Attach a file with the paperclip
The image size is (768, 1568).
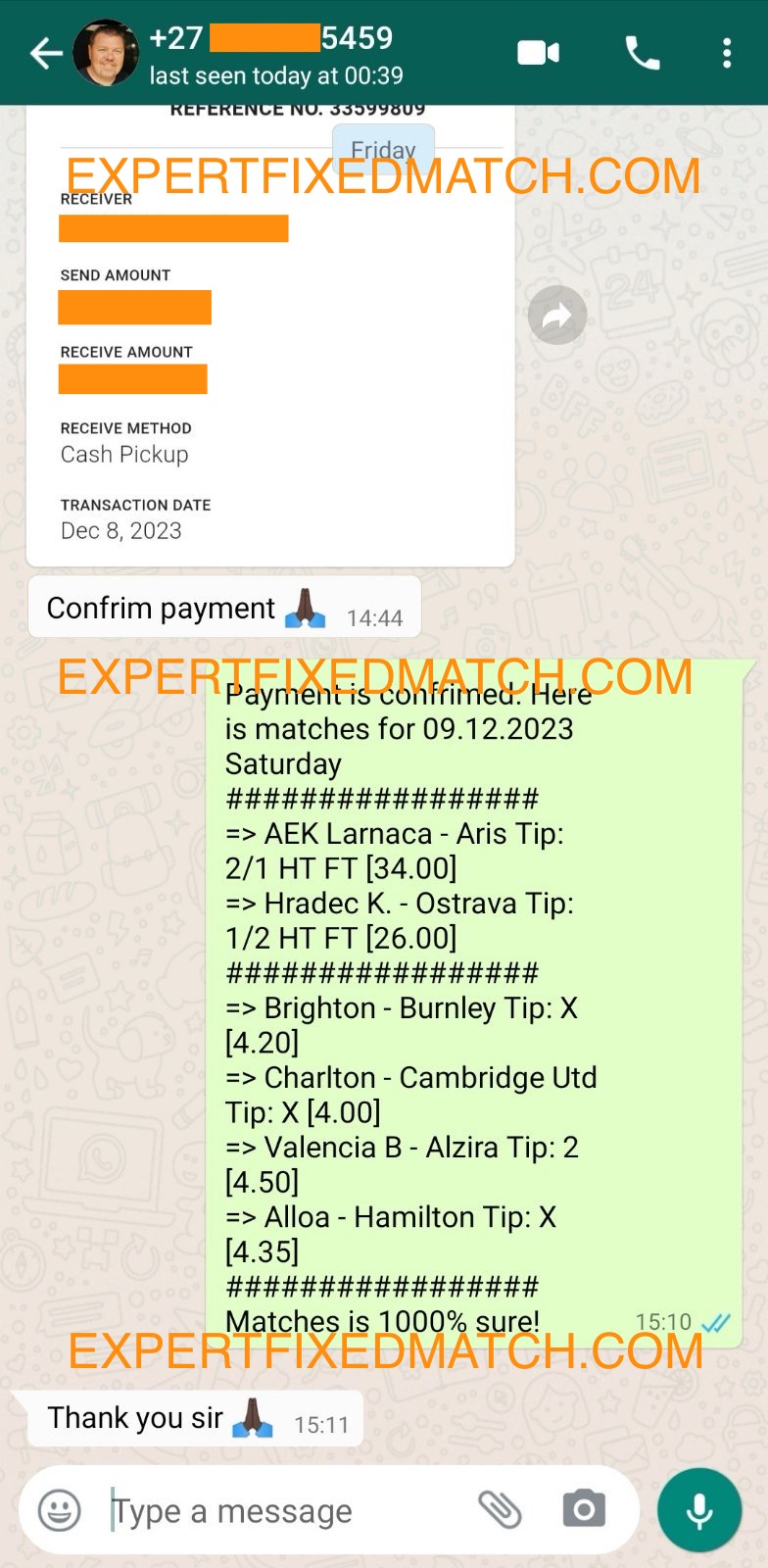pos(500,1510)
